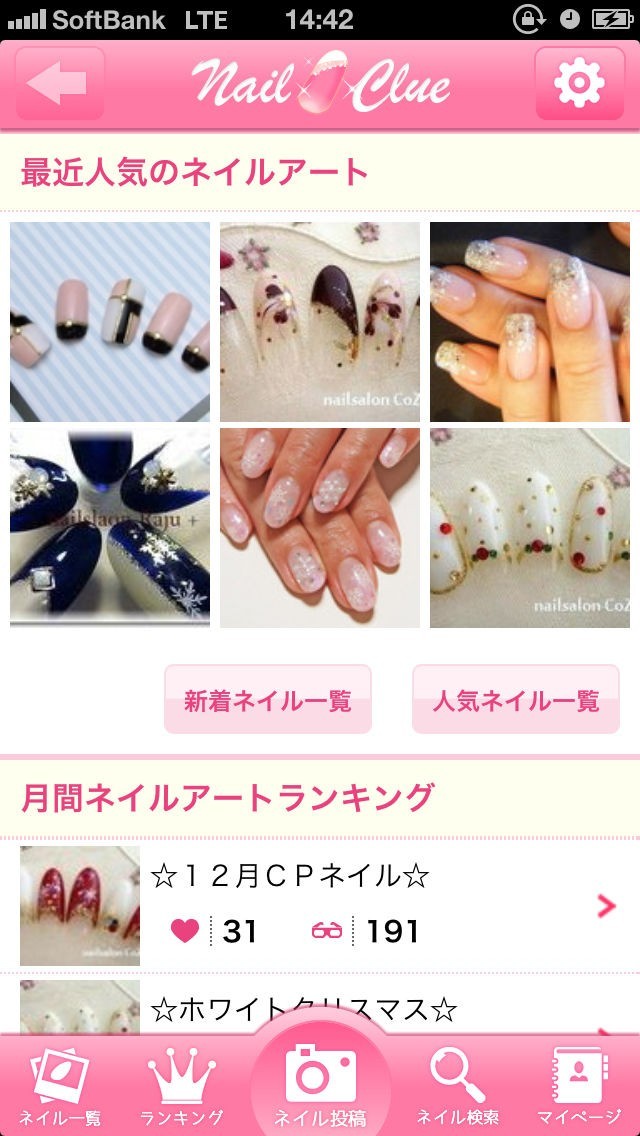
Task: Switch to the ネイル一覧 tab
Action: pos(60,1088)
